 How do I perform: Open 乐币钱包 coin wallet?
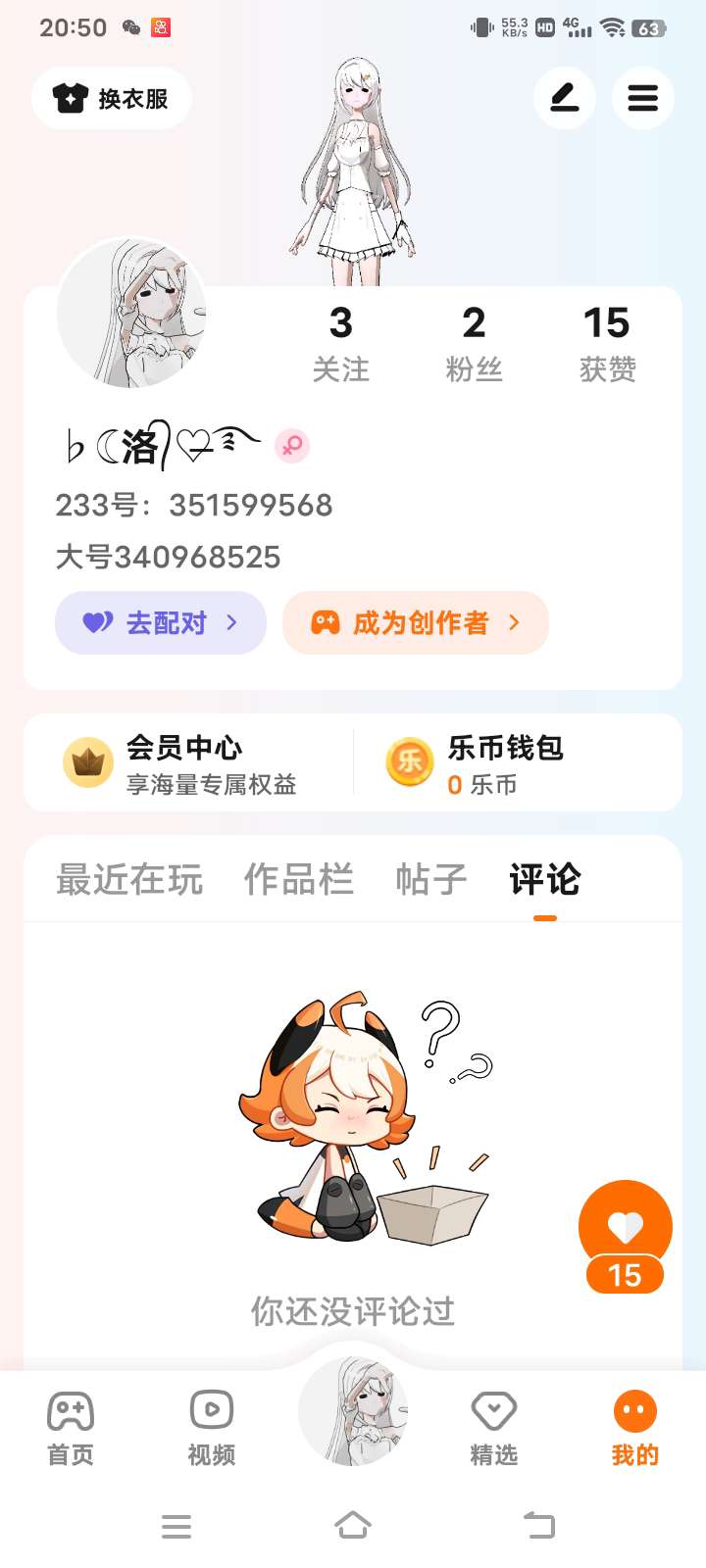(520, 763)
